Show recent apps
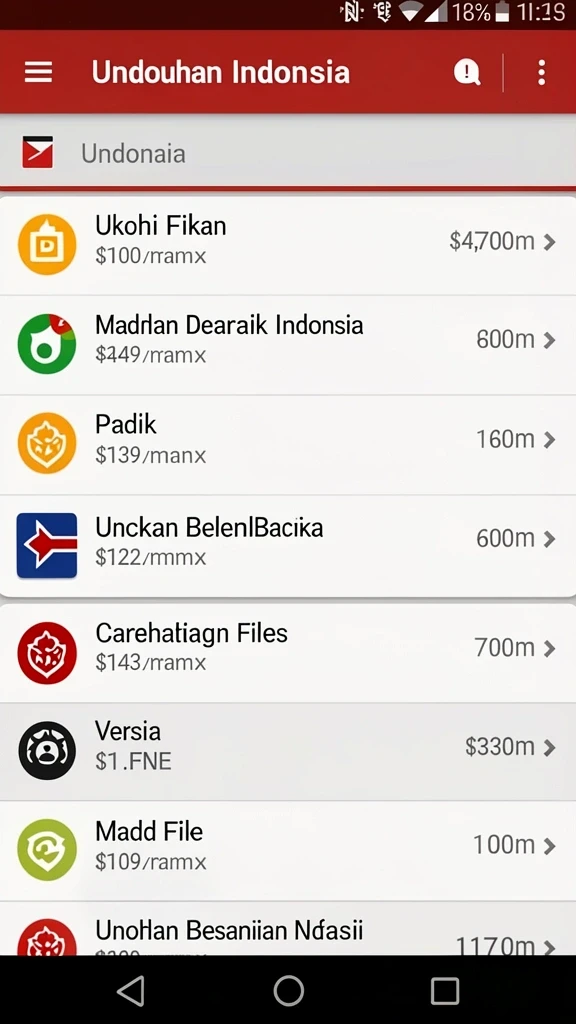Viewport: 576px width, 1024px height. tap(445, 991)
